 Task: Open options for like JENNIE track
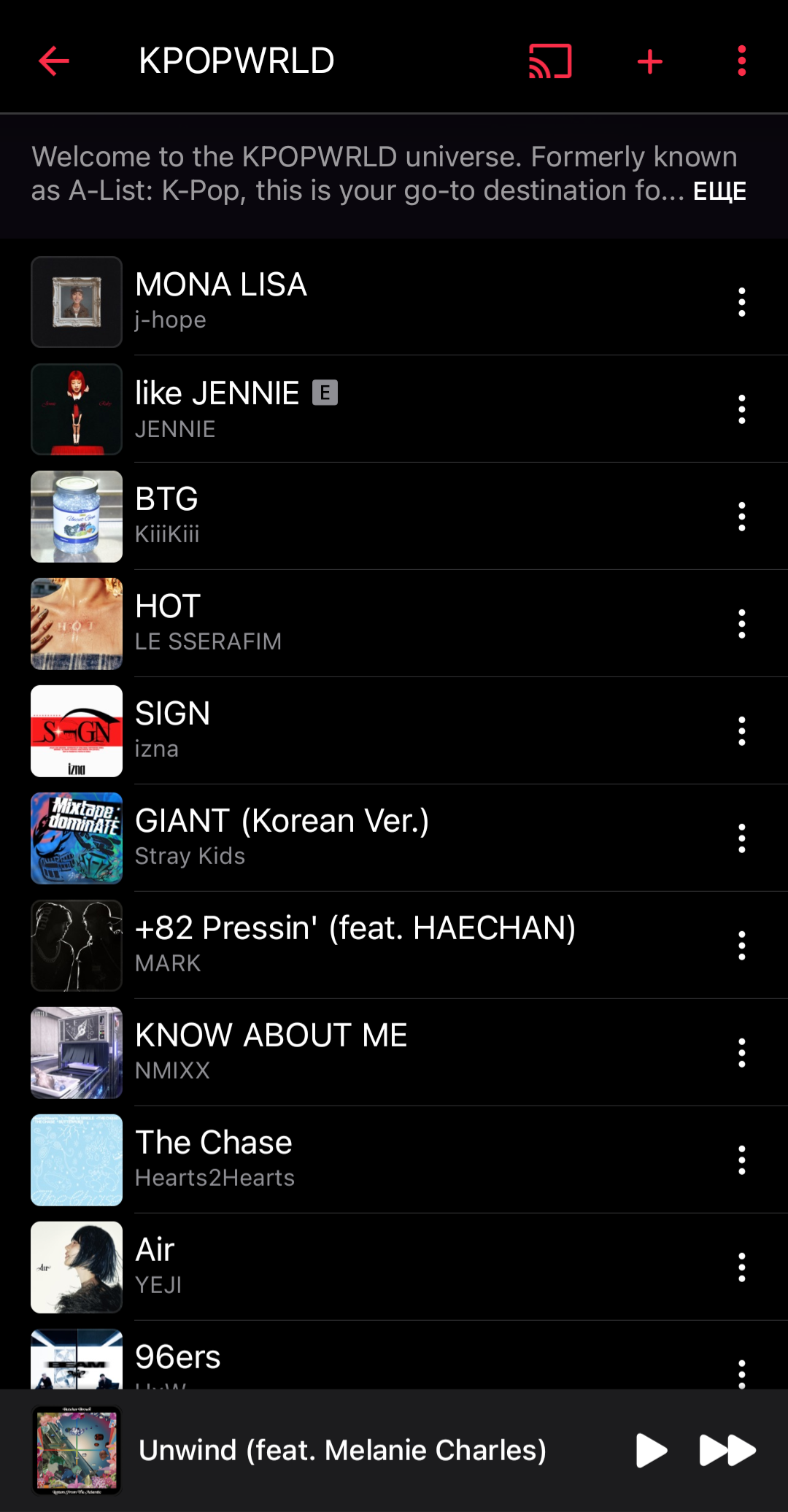(x=741, y=409)
